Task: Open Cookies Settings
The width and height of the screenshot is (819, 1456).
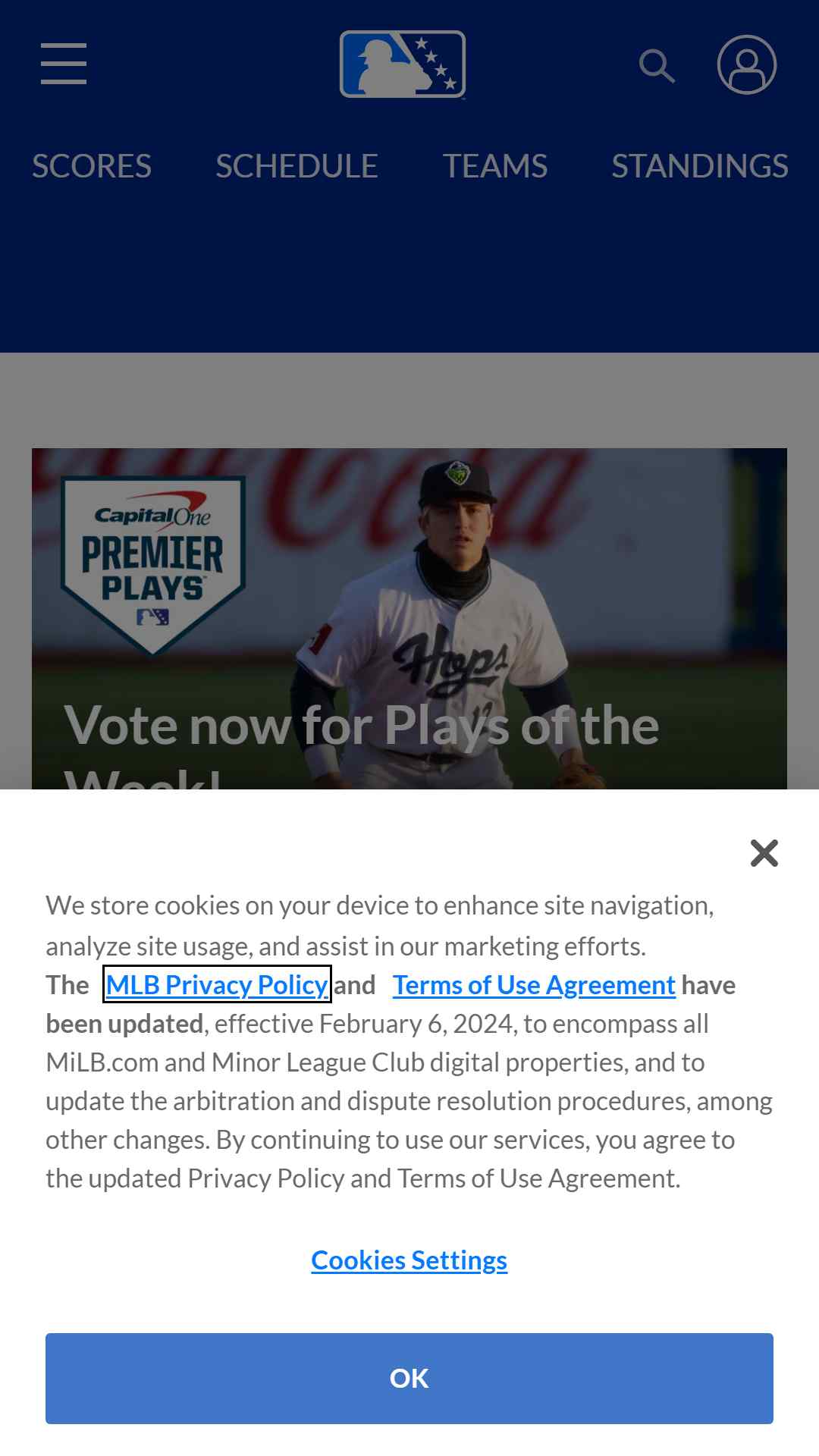Action: tap(409, 1260)
